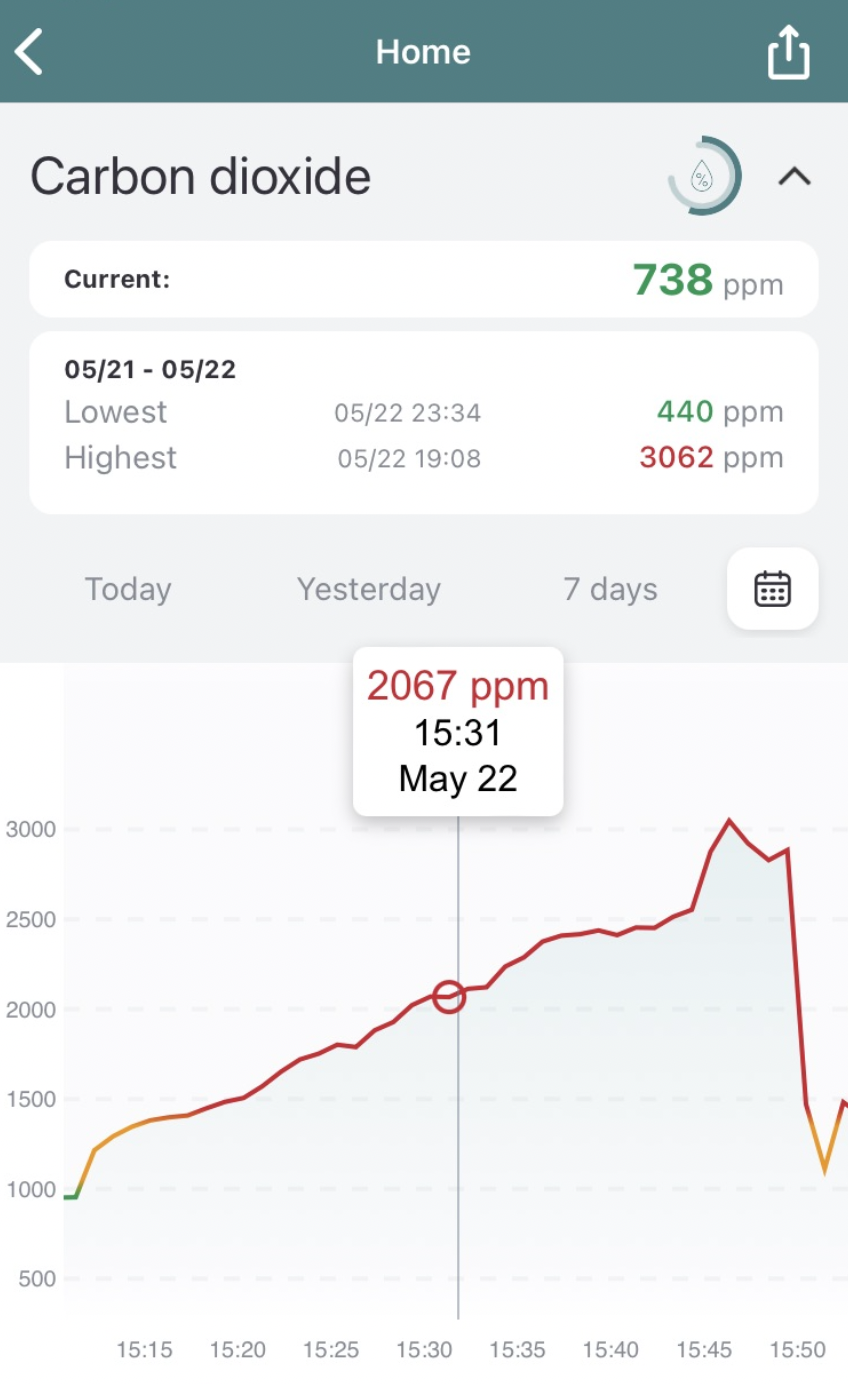Image resolution: width=848 pixels, height=1384 pixels.
Task: Switch to the Yesterday view
Action: click(368, 589)
